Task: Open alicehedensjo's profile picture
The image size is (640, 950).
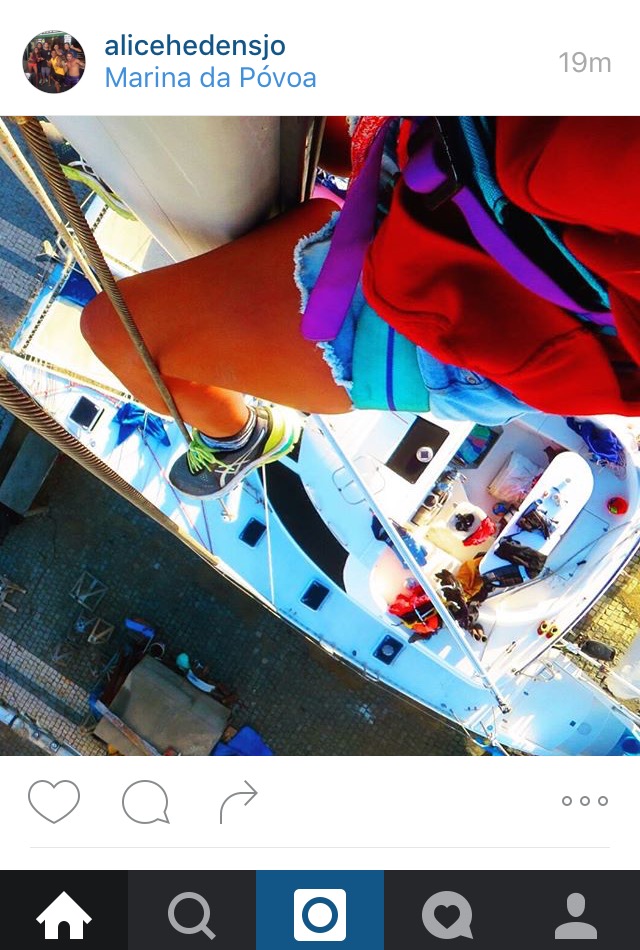Action: pyautogui.click(x=54, y=61)
